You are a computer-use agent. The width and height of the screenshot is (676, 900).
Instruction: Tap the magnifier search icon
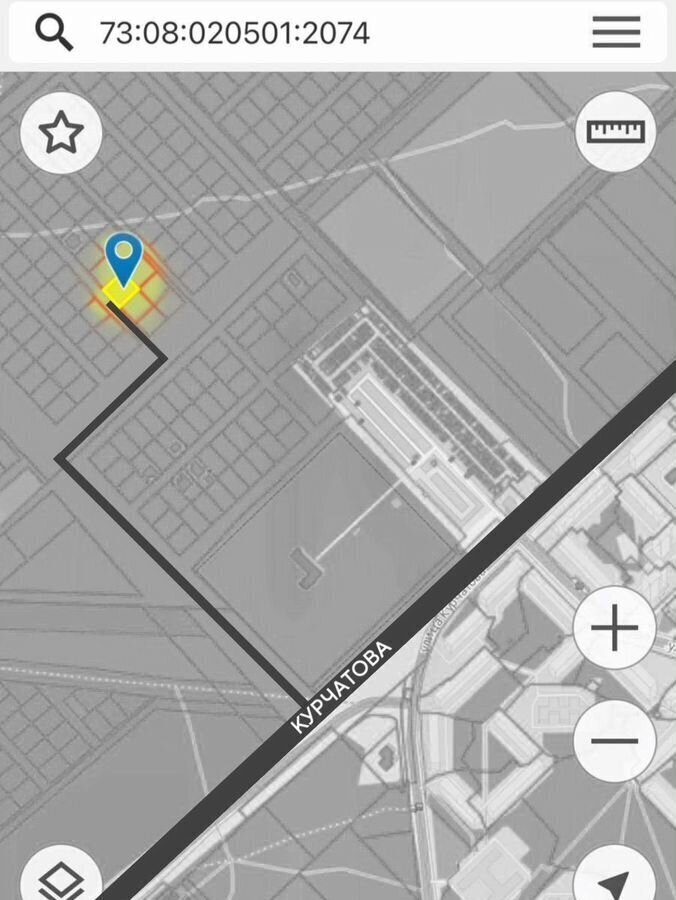(54, 33)
